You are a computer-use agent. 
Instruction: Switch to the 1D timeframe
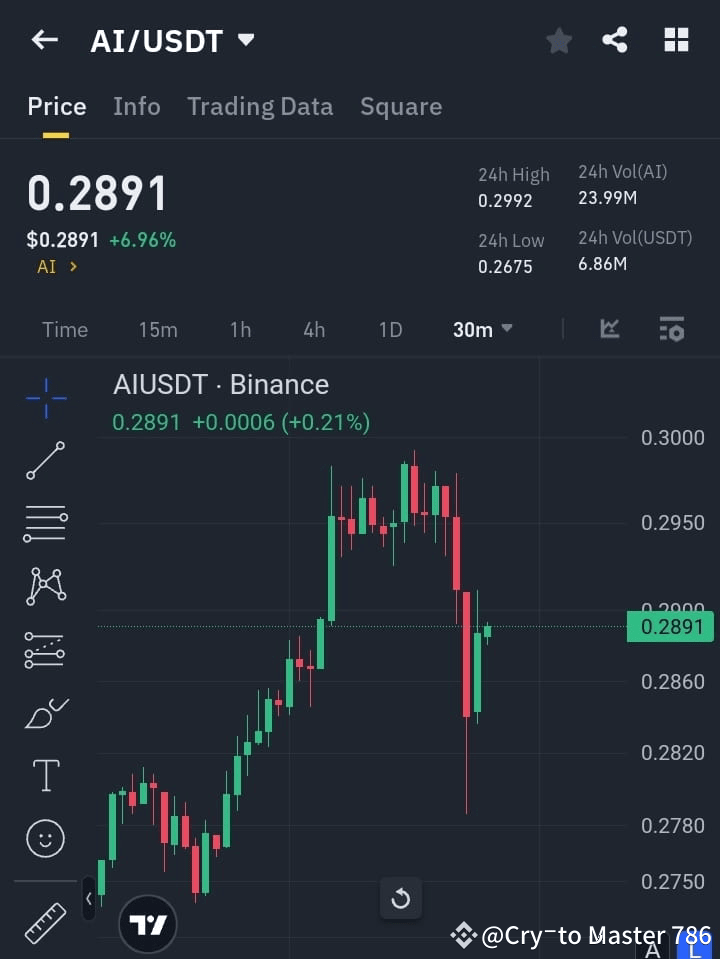[x=389, y=330]
